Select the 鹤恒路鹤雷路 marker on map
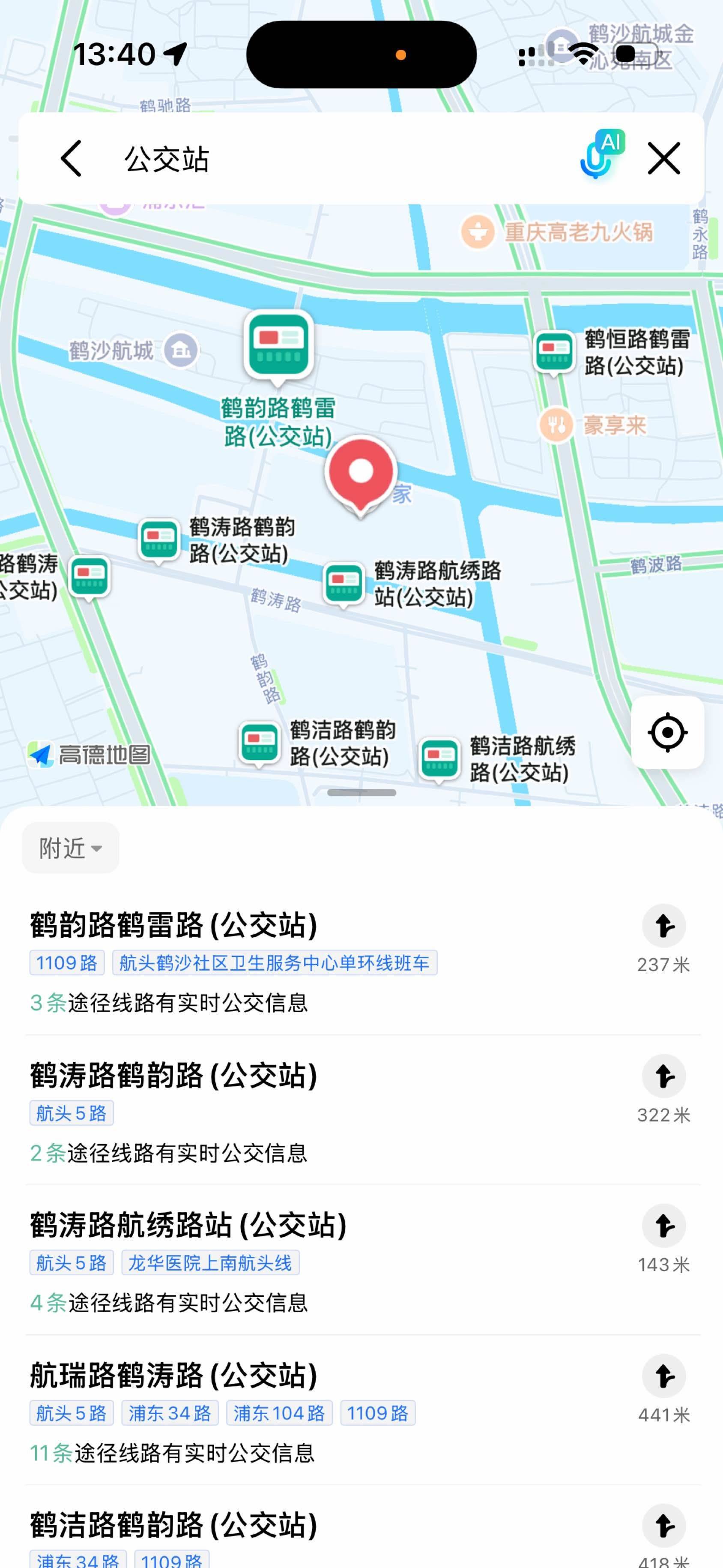 point(554,351)
